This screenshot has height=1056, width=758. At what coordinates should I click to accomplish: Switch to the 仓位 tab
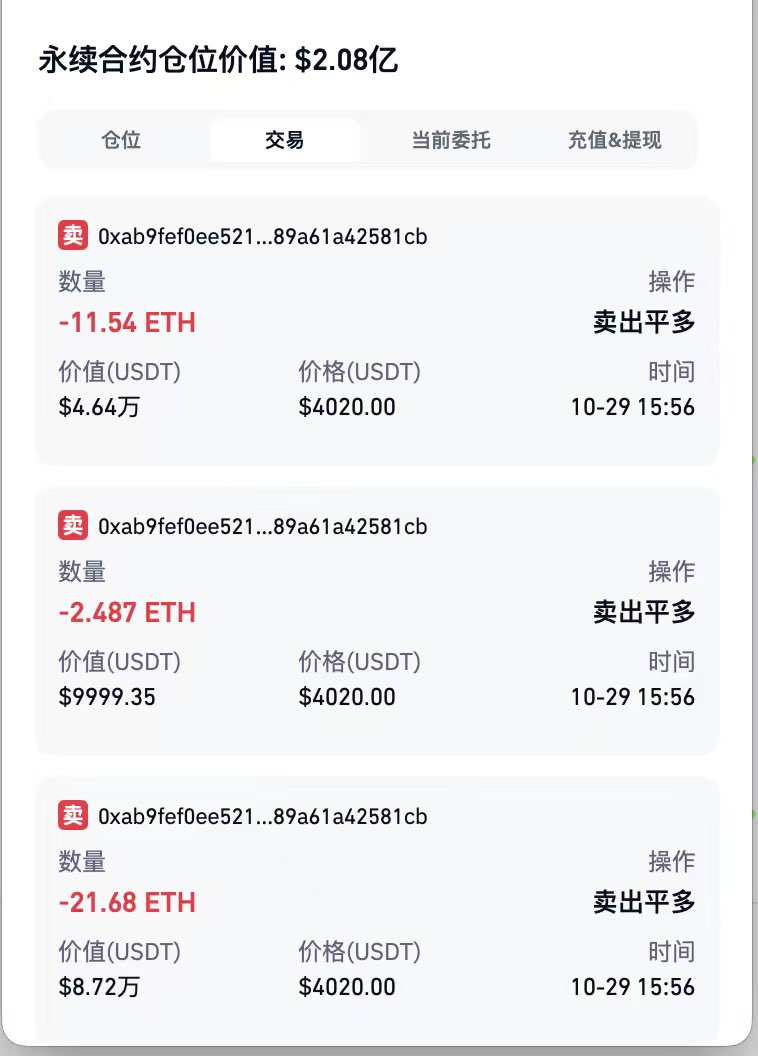pyautogui.click(x=121, y=140)
